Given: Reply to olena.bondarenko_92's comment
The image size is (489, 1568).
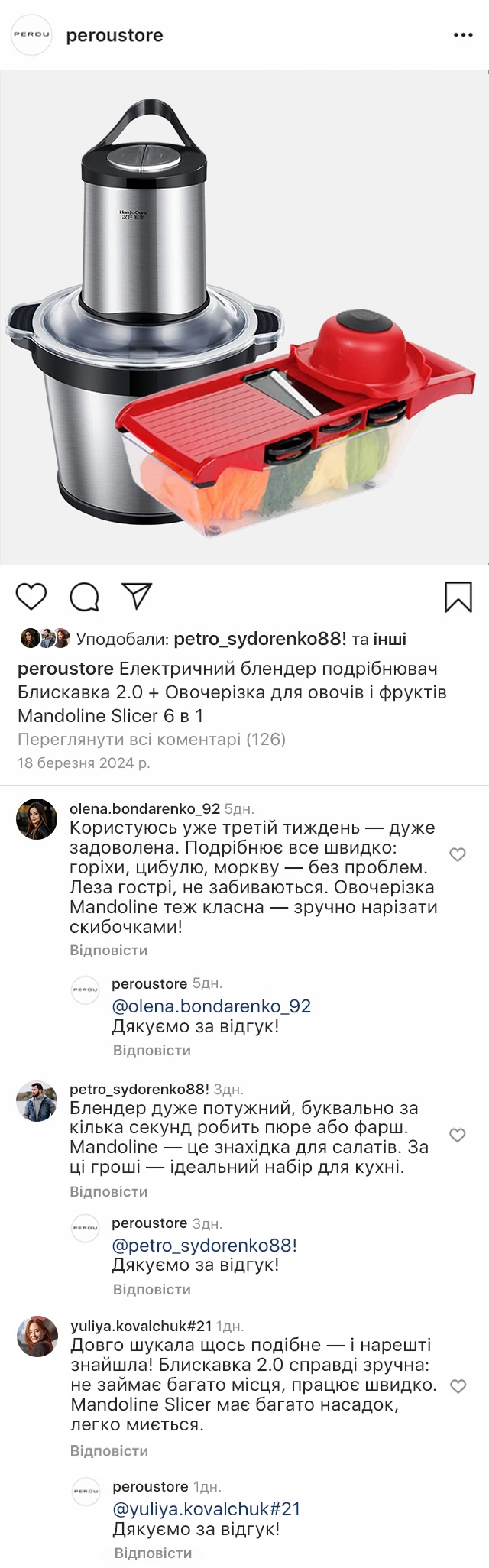Looking at the screenshot, I should click(x=108, y=950).
